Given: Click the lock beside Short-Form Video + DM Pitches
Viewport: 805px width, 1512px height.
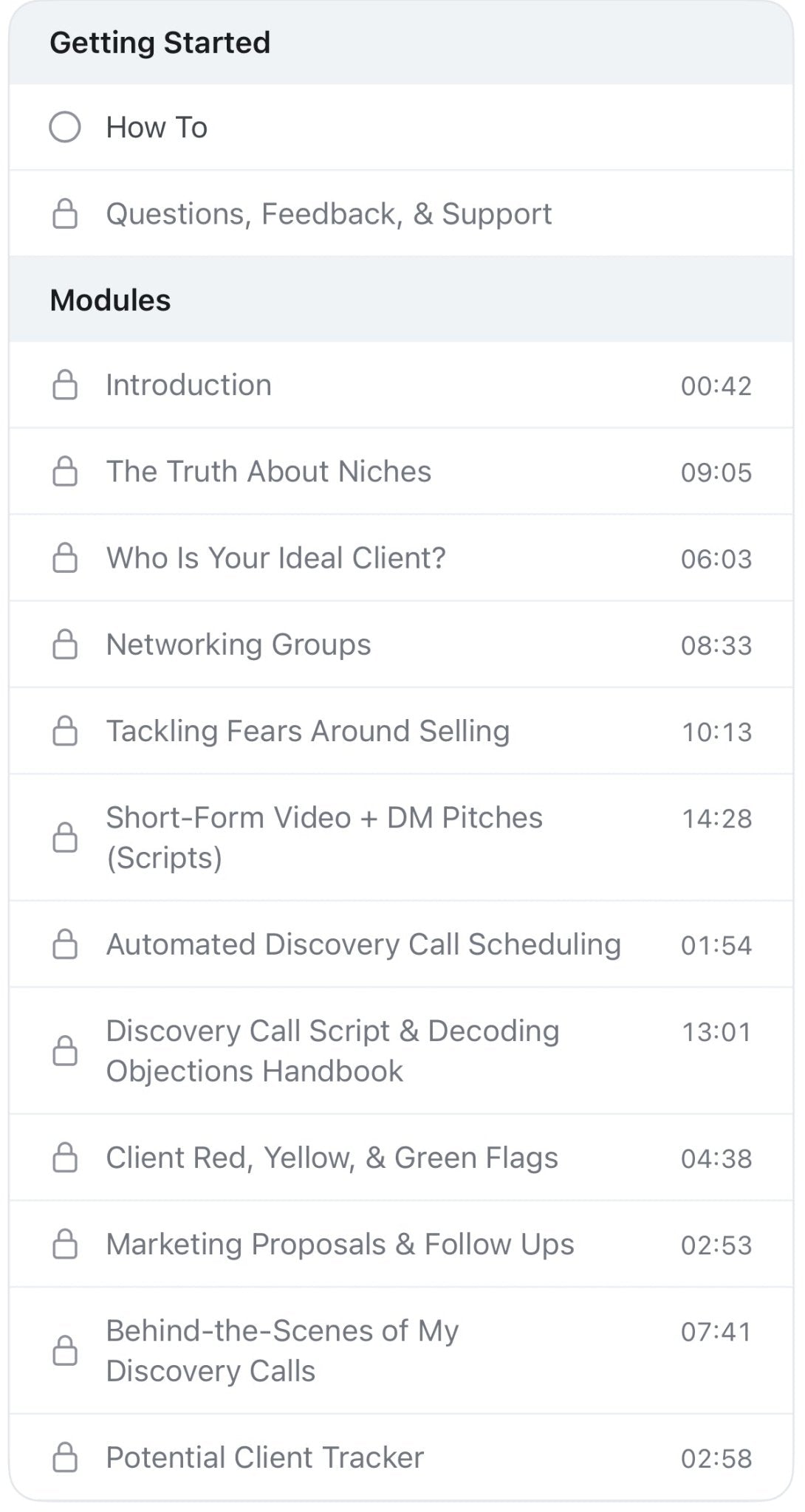Looking at the screenshot, I should (65, 838).
